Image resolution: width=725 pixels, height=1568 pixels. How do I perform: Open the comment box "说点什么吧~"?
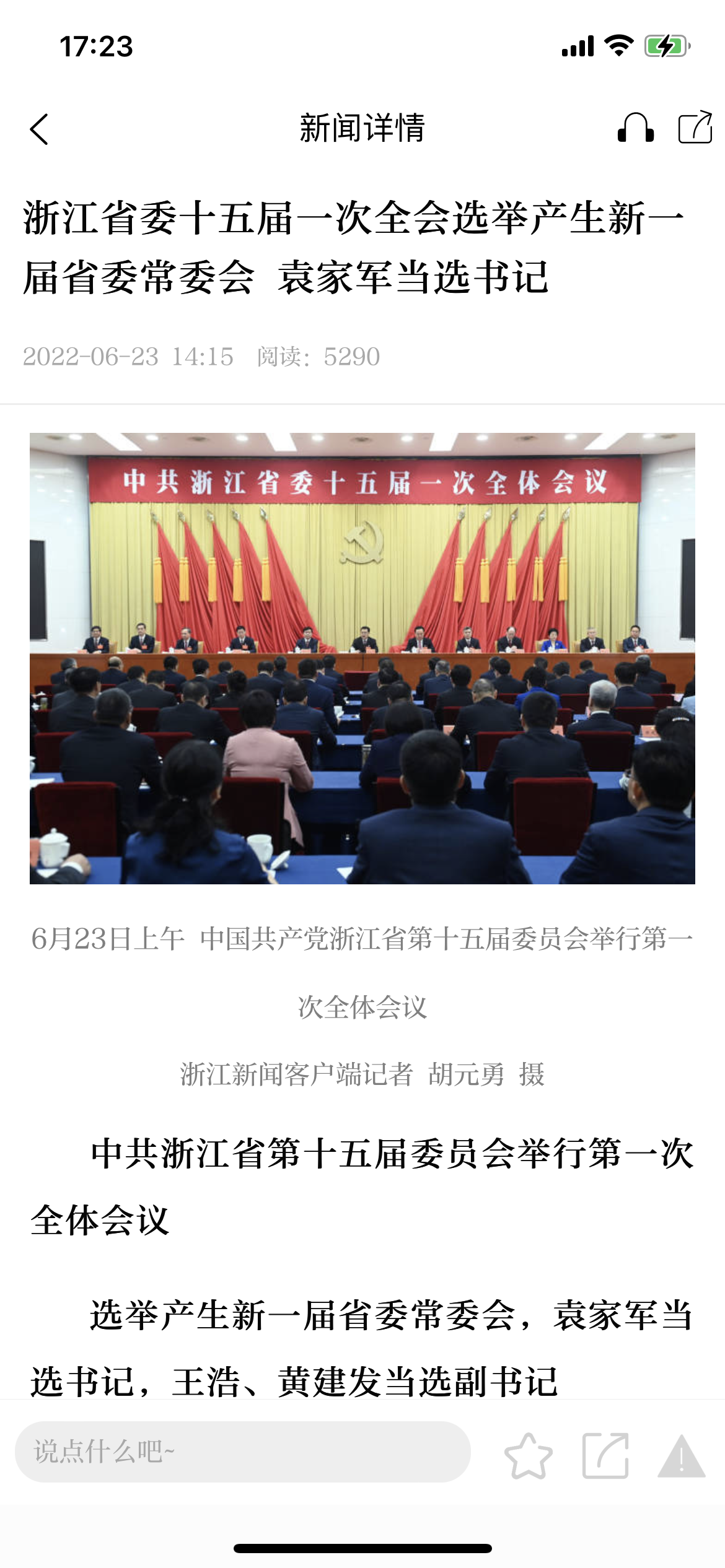point(242,1451)
